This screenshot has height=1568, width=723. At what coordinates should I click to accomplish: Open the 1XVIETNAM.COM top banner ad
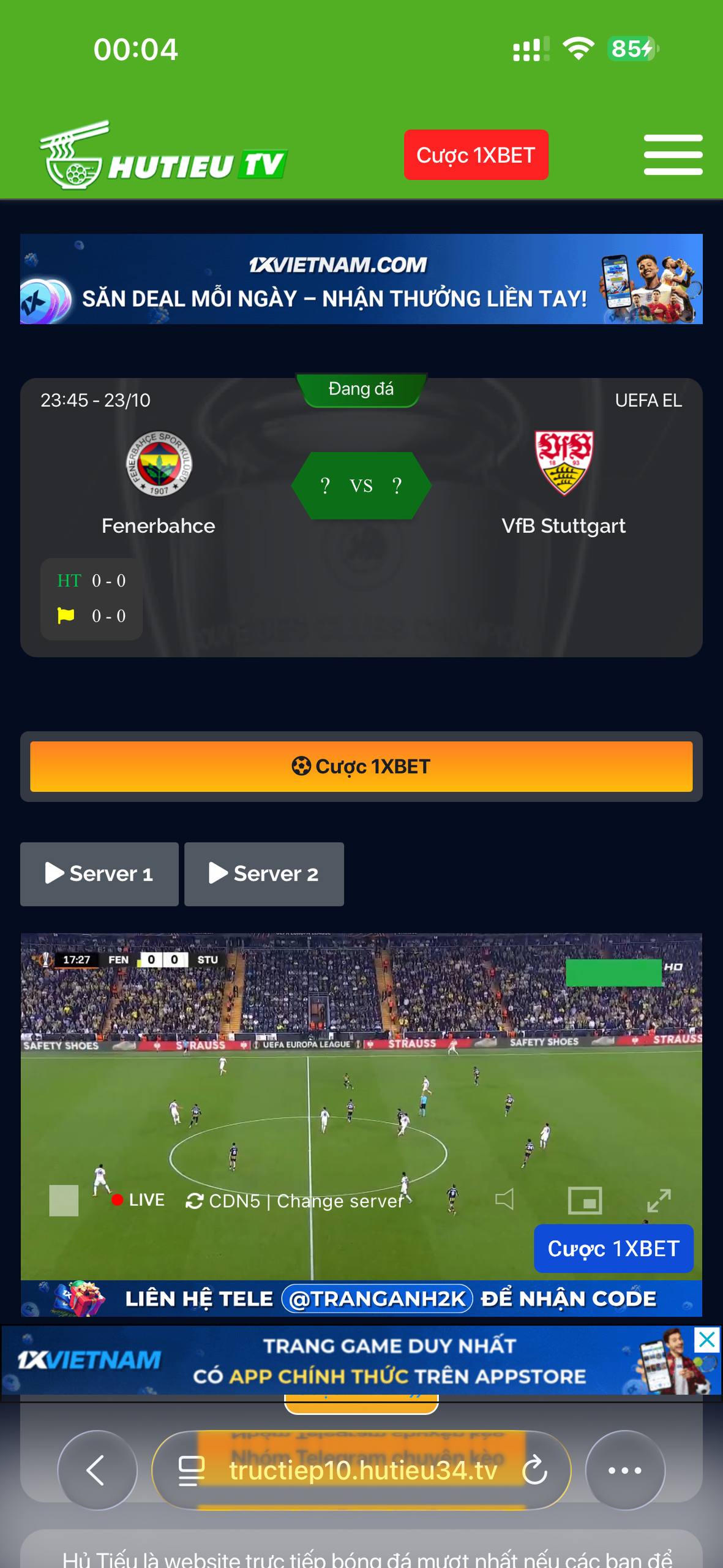point(361,279)
